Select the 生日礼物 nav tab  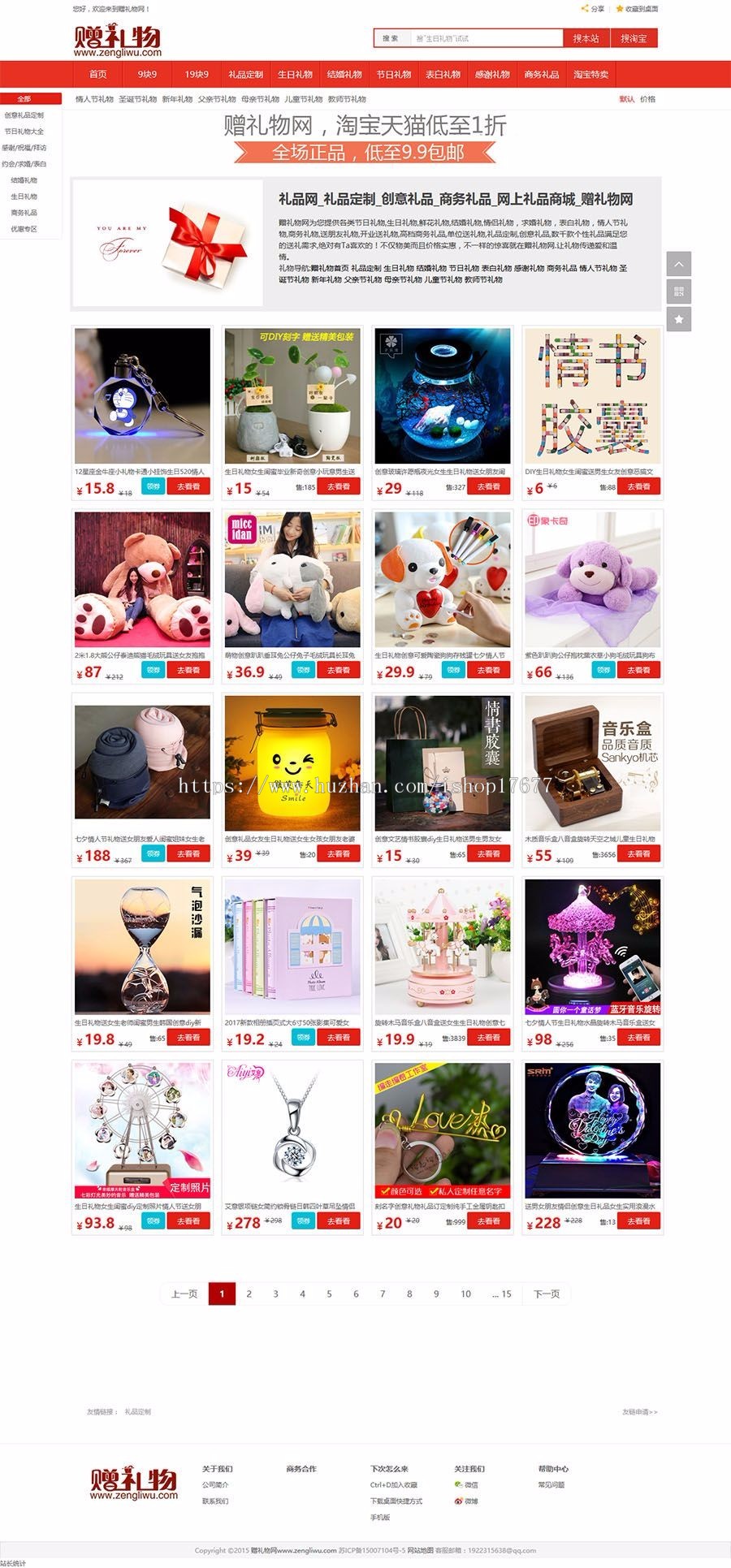295,74
